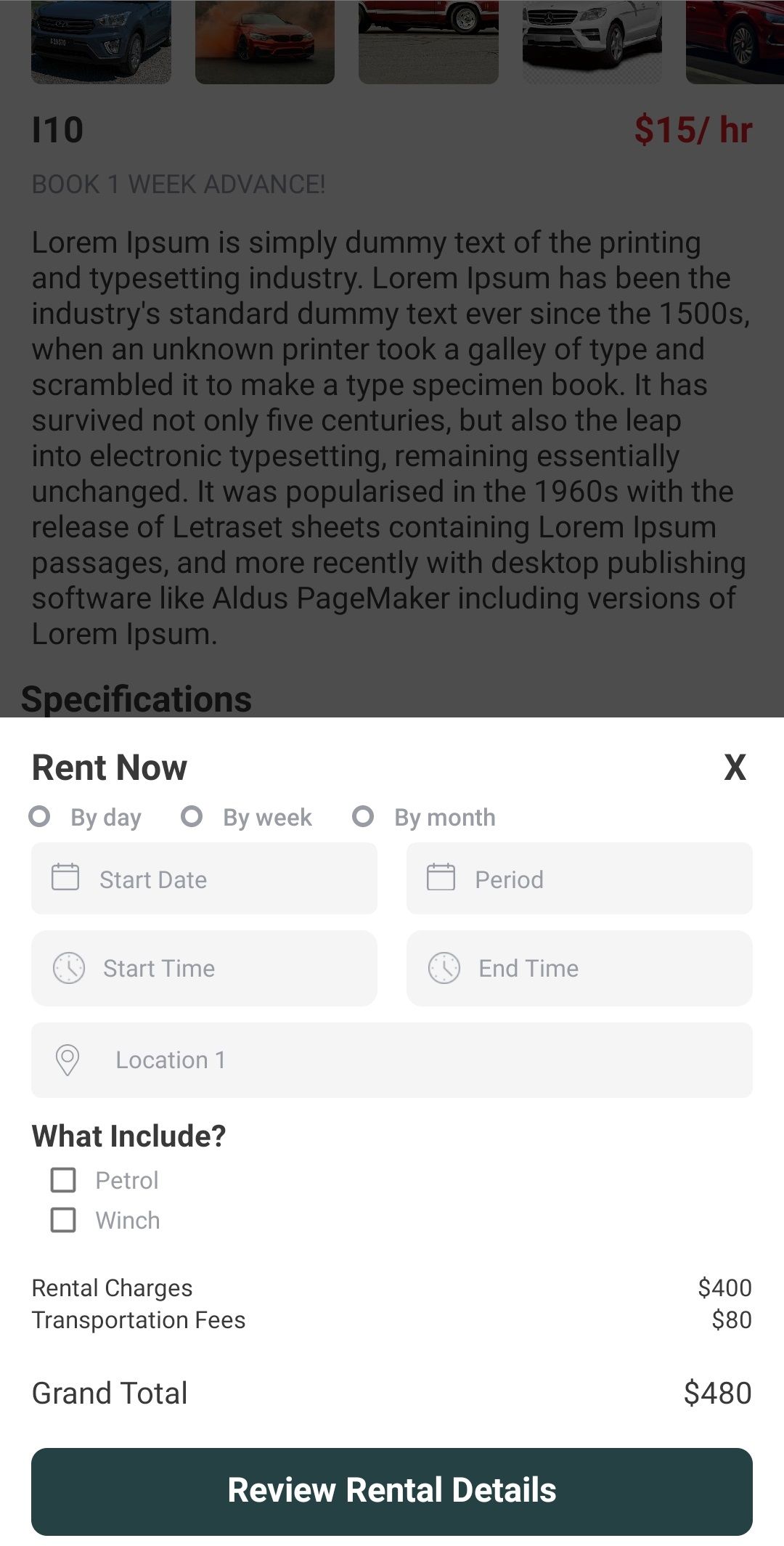Close the Rent Now sheet
Screen dimensions: 784x1546
pos(735,767)
